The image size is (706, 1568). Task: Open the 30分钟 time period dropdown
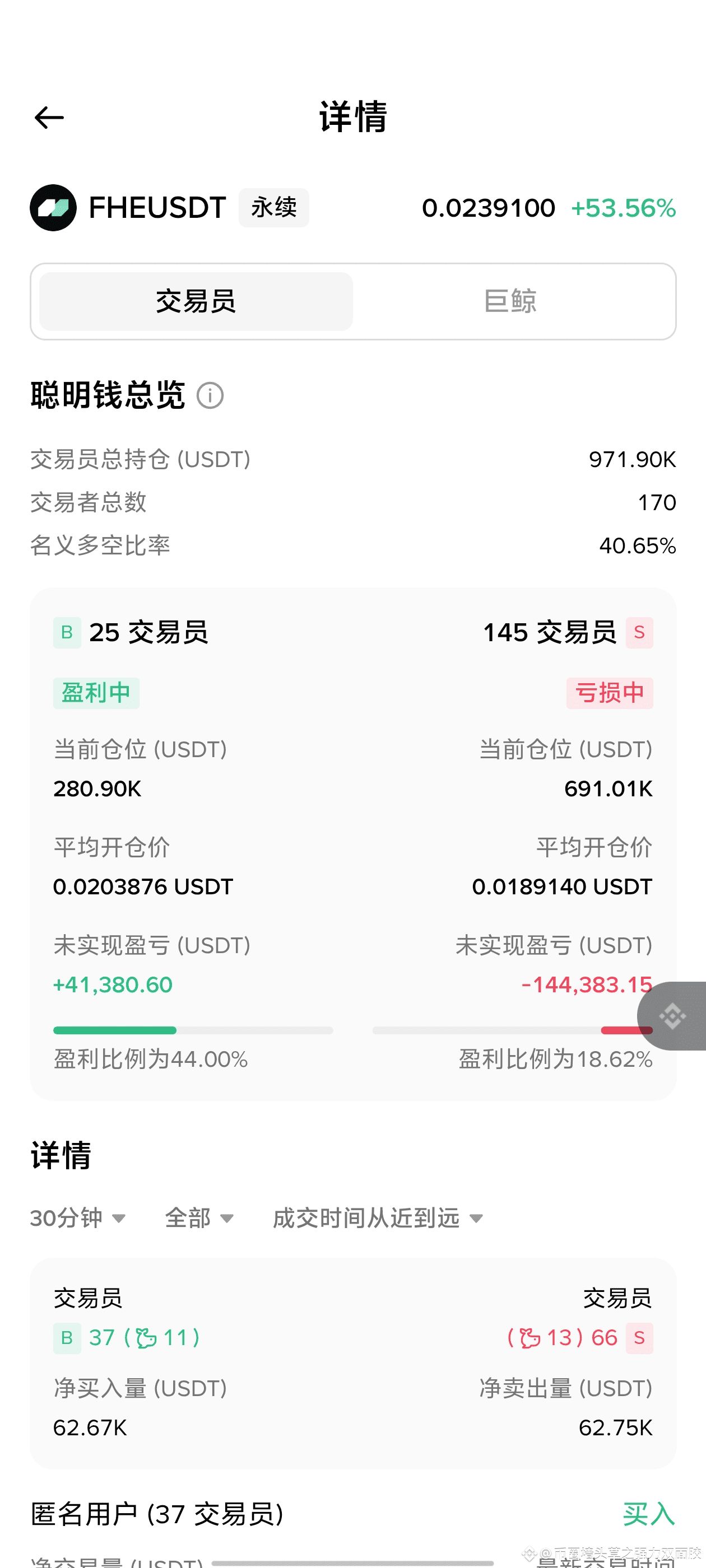tap(78, 1218)
